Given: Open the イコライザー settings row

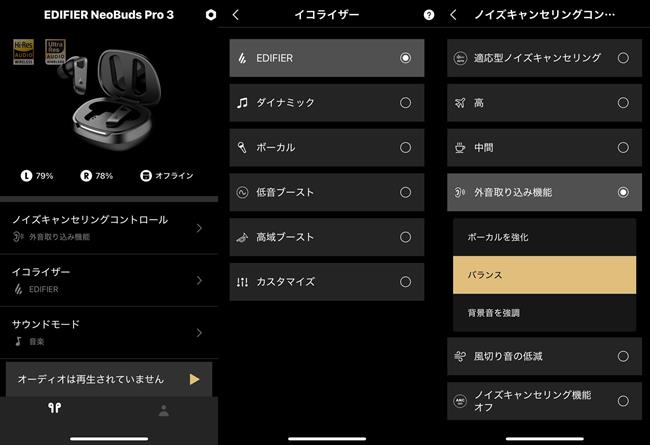Looking at the screenshot, I should pos(108,280).
